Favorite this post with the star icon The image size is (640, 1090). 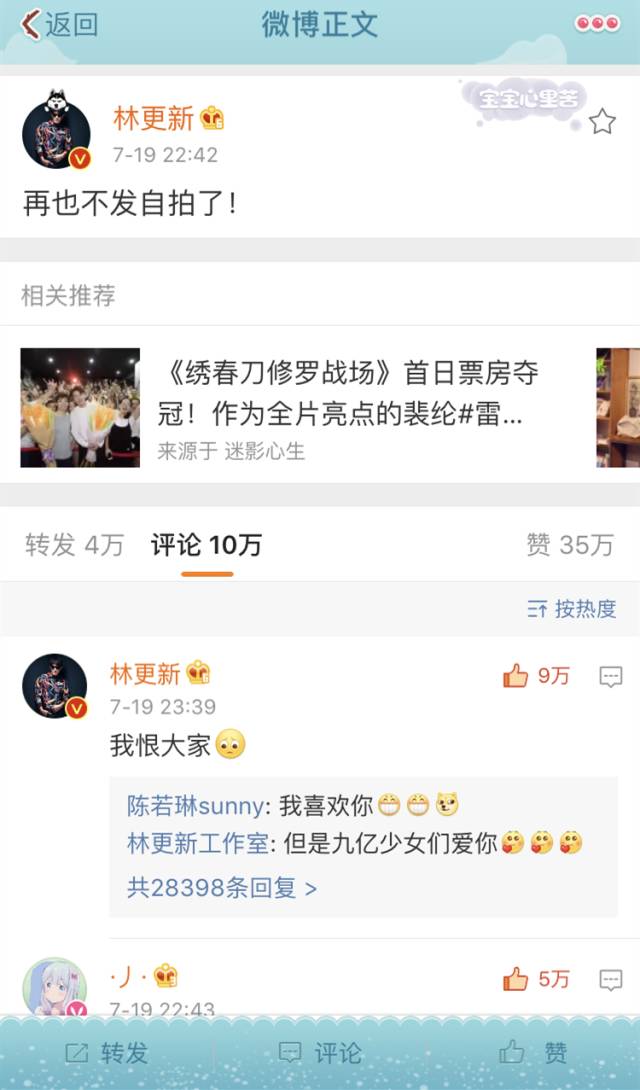[601, 122]
